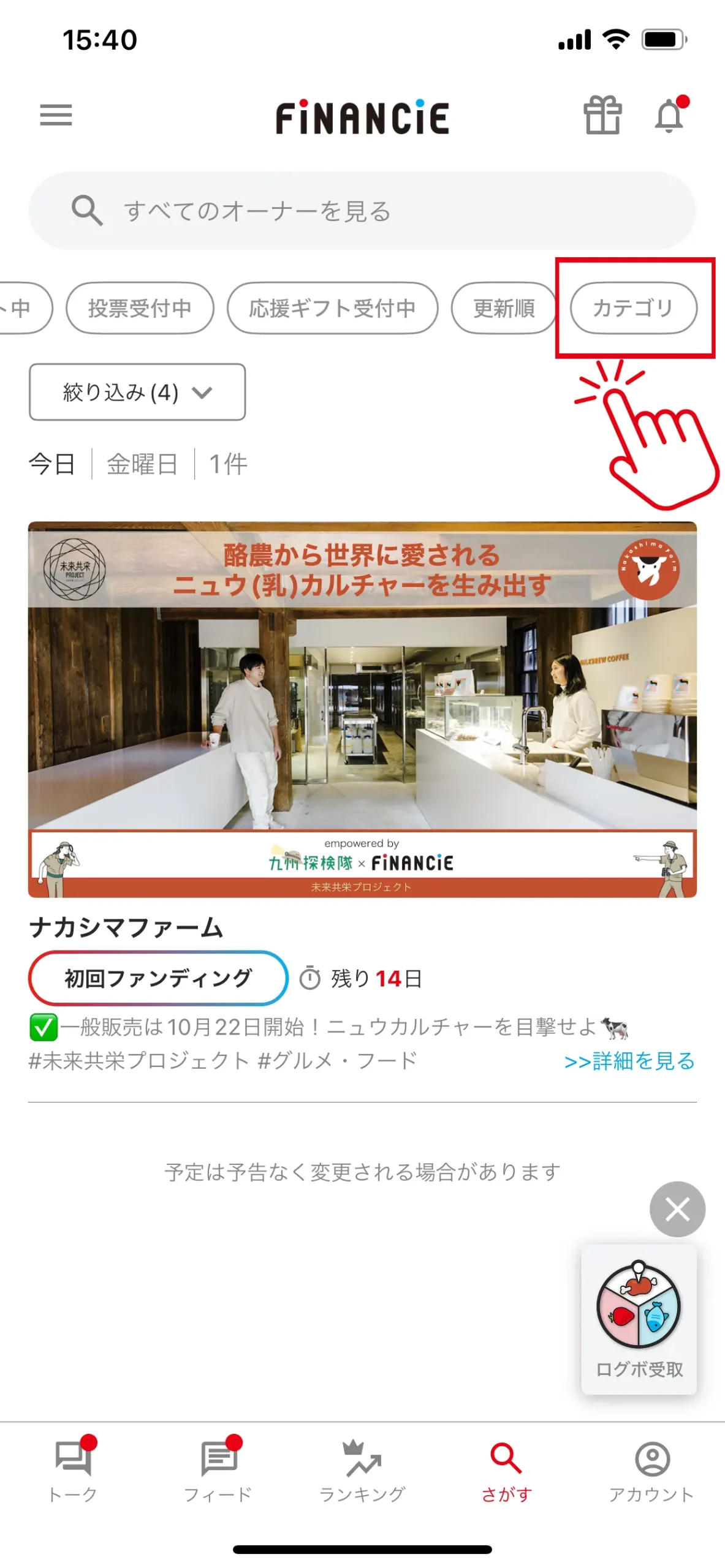Screen dimensions: 725x1568
Task: Open the アカウント tab
Action: [651, 1469]
